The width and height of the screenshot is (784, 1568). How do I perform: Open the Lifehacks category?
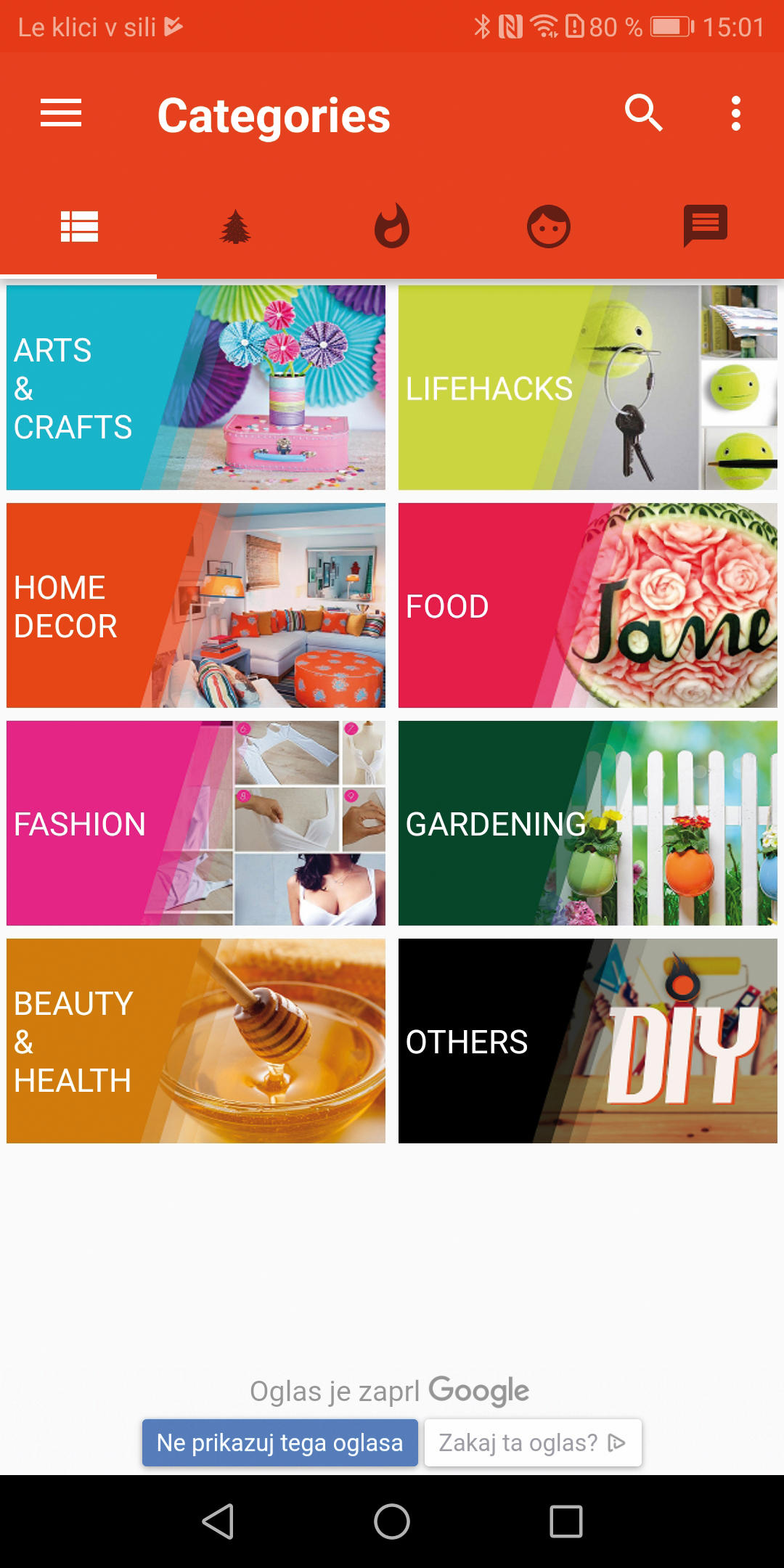coord(588,388)
